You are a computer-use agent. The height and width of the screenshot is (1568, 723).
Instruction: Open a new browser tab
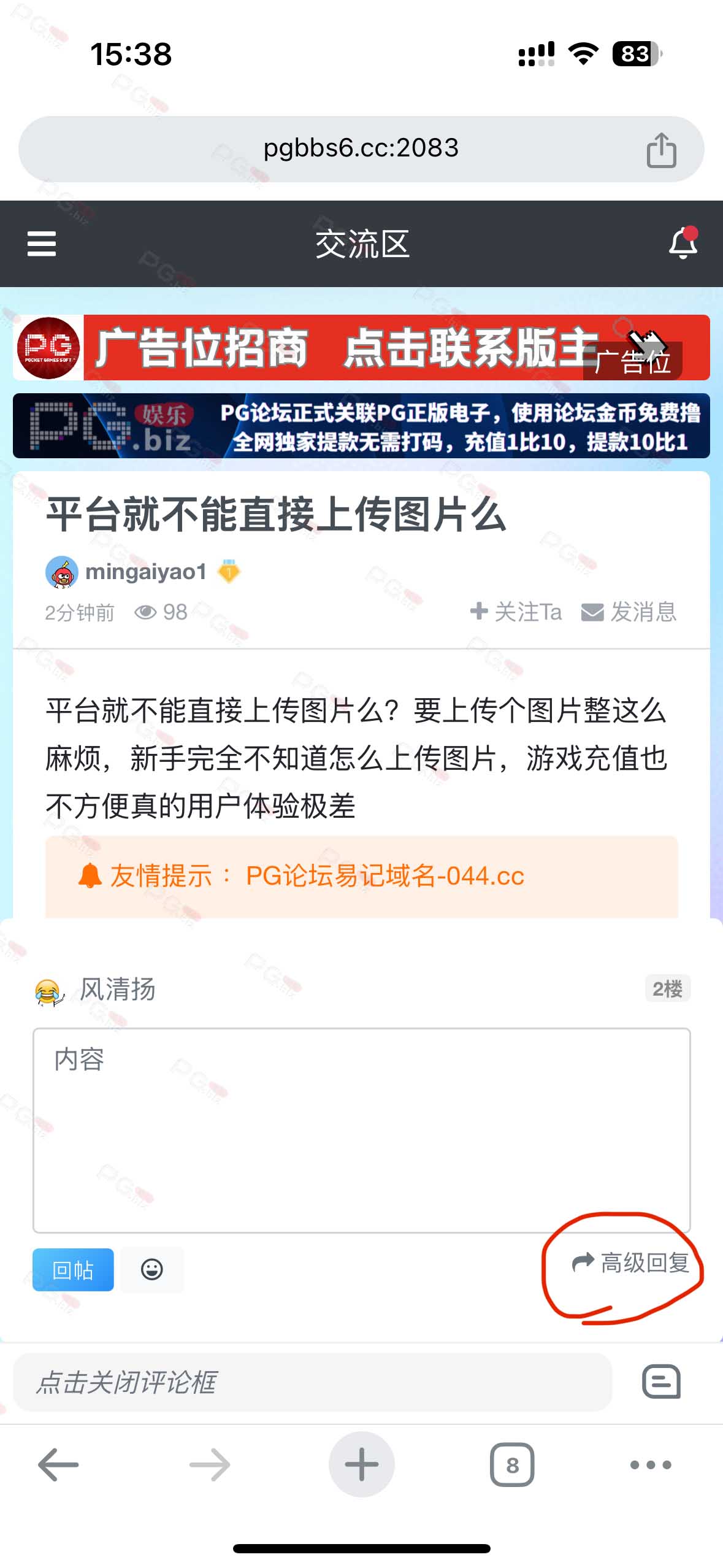tap(361, 1464)
